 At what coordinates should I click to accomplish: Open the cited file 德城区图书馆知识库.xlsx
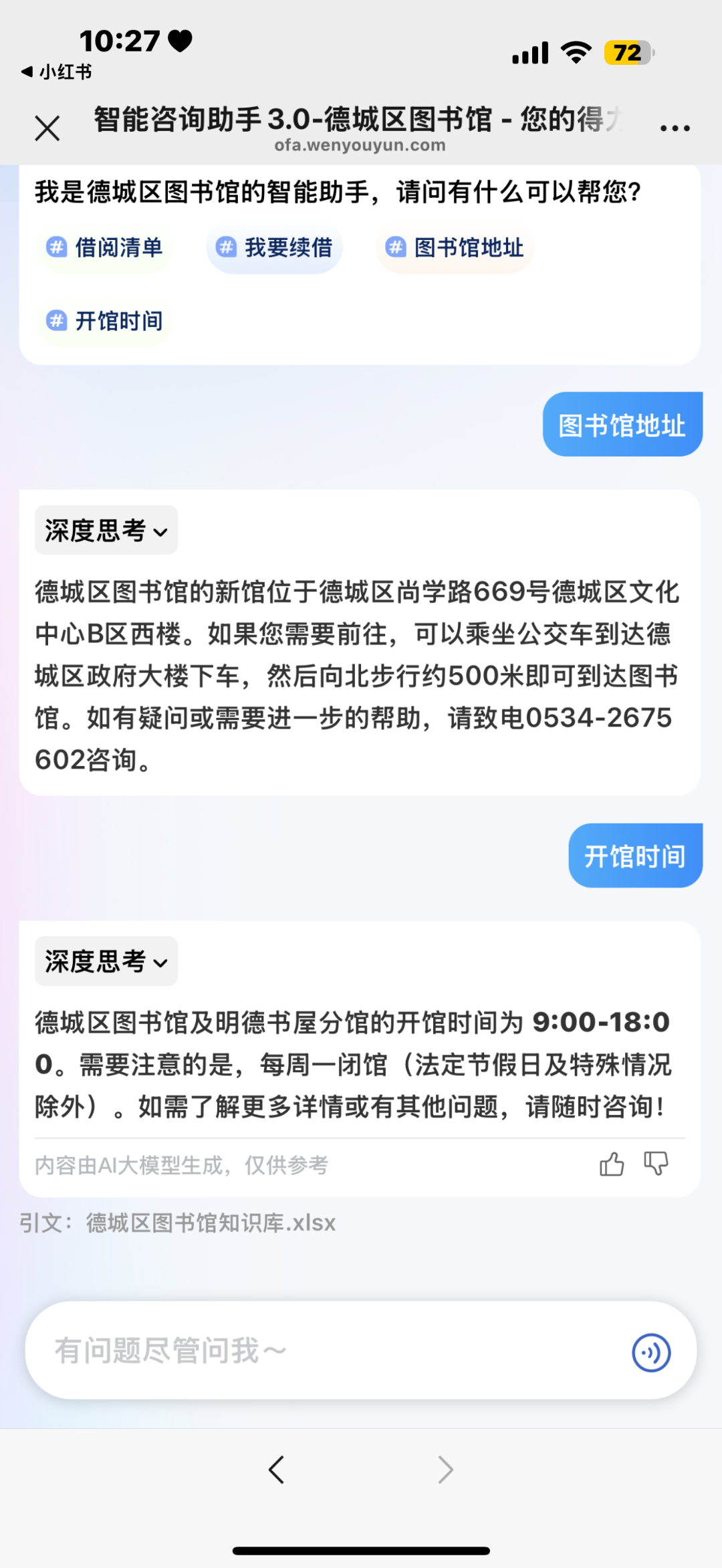click(x=211, y=1223)
